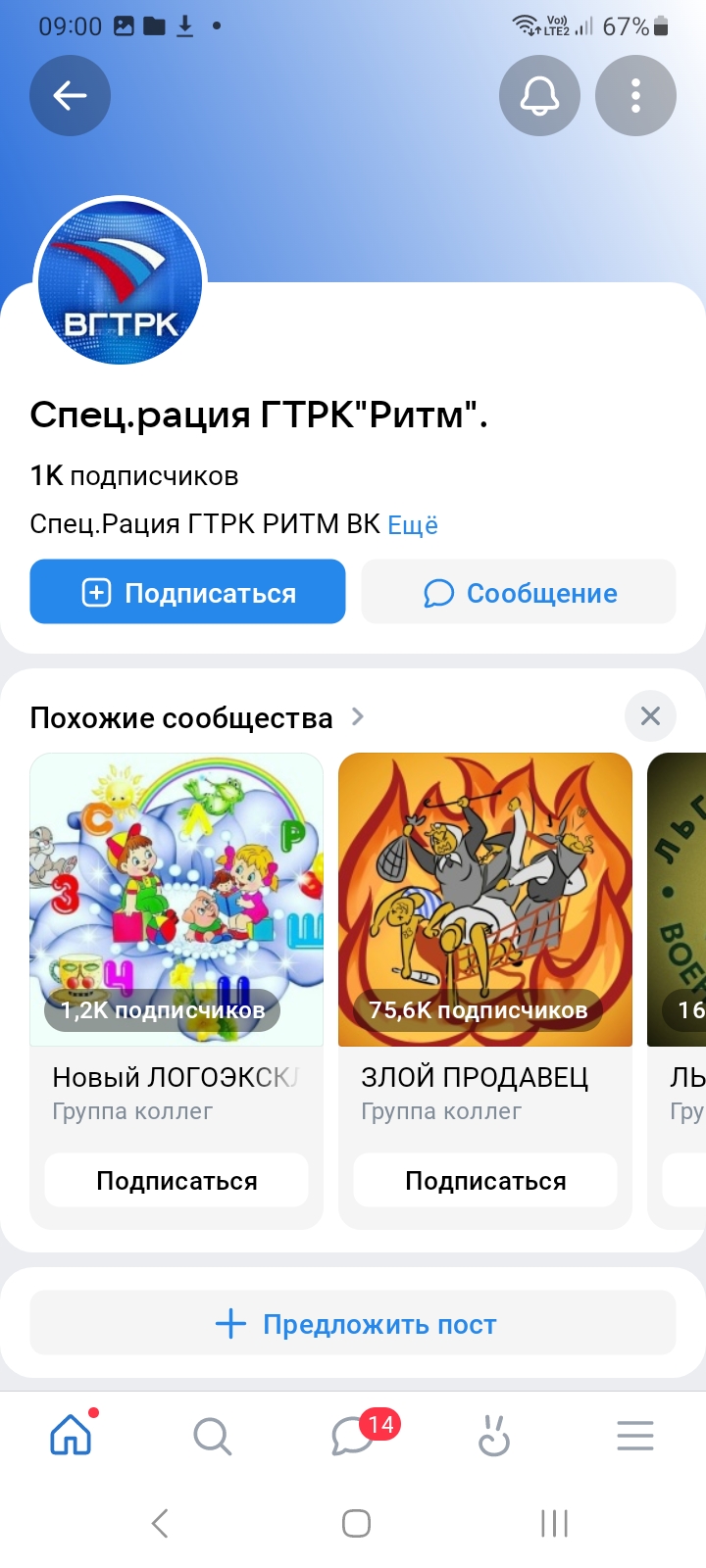
Task: Open the Новый ЛОГОЭКСКЛ community card
Action: (176, 900)
